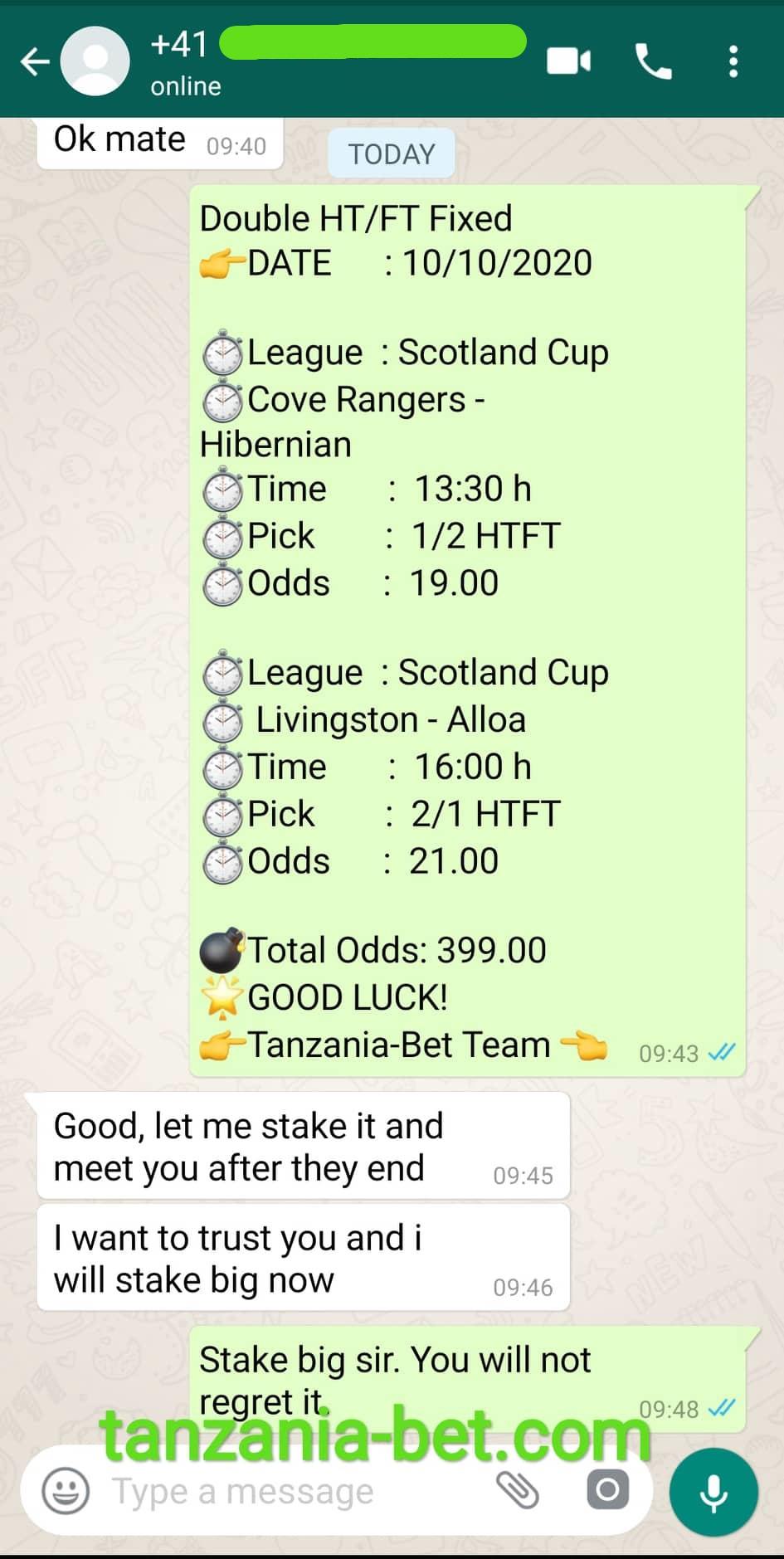Go back to the chats list
The image size is (784, 1559).
(x=34, y=61)
